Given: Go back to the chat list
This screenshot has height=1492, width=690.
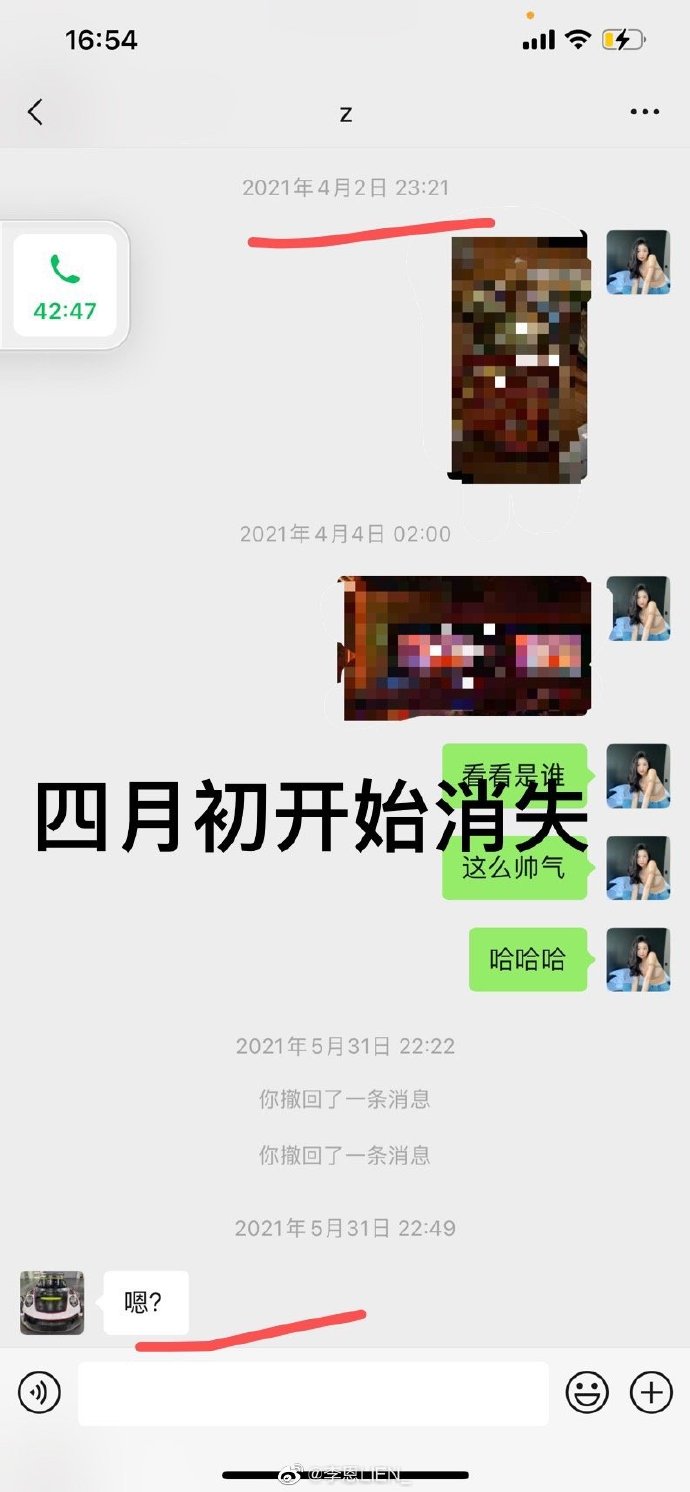Looking at the screenshot, I should coord(36,112).
